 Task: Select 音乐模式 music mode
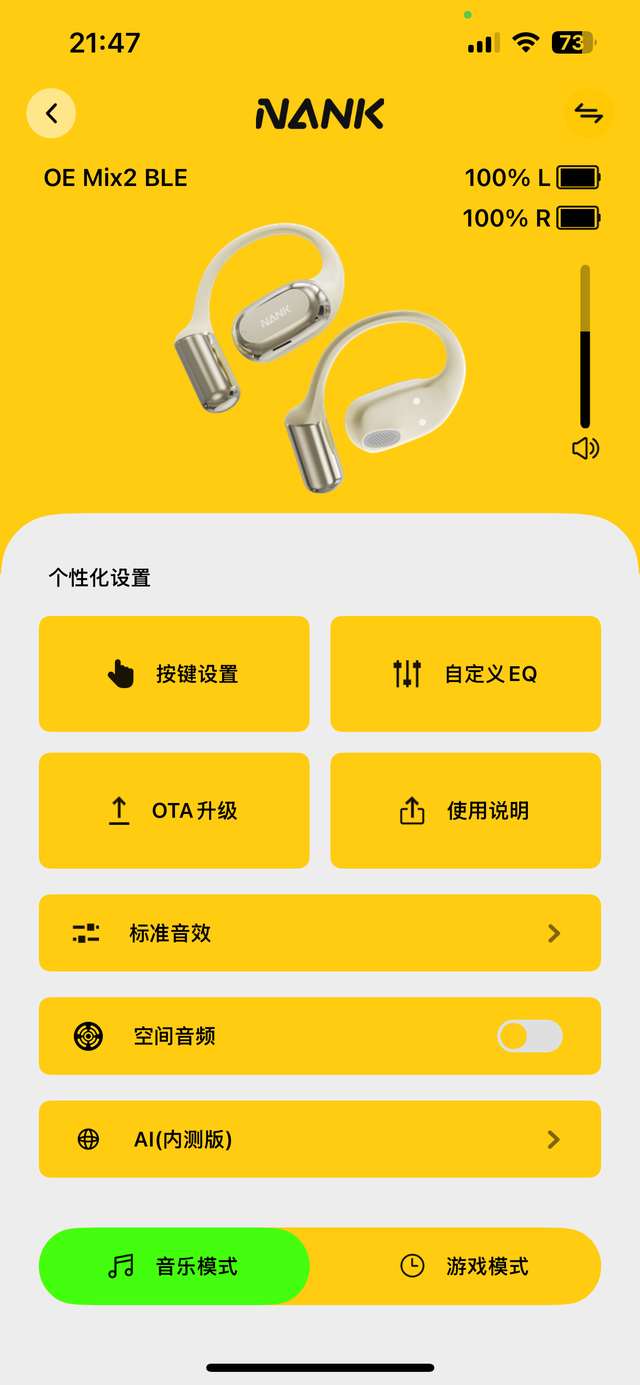tap(174, 1266)
